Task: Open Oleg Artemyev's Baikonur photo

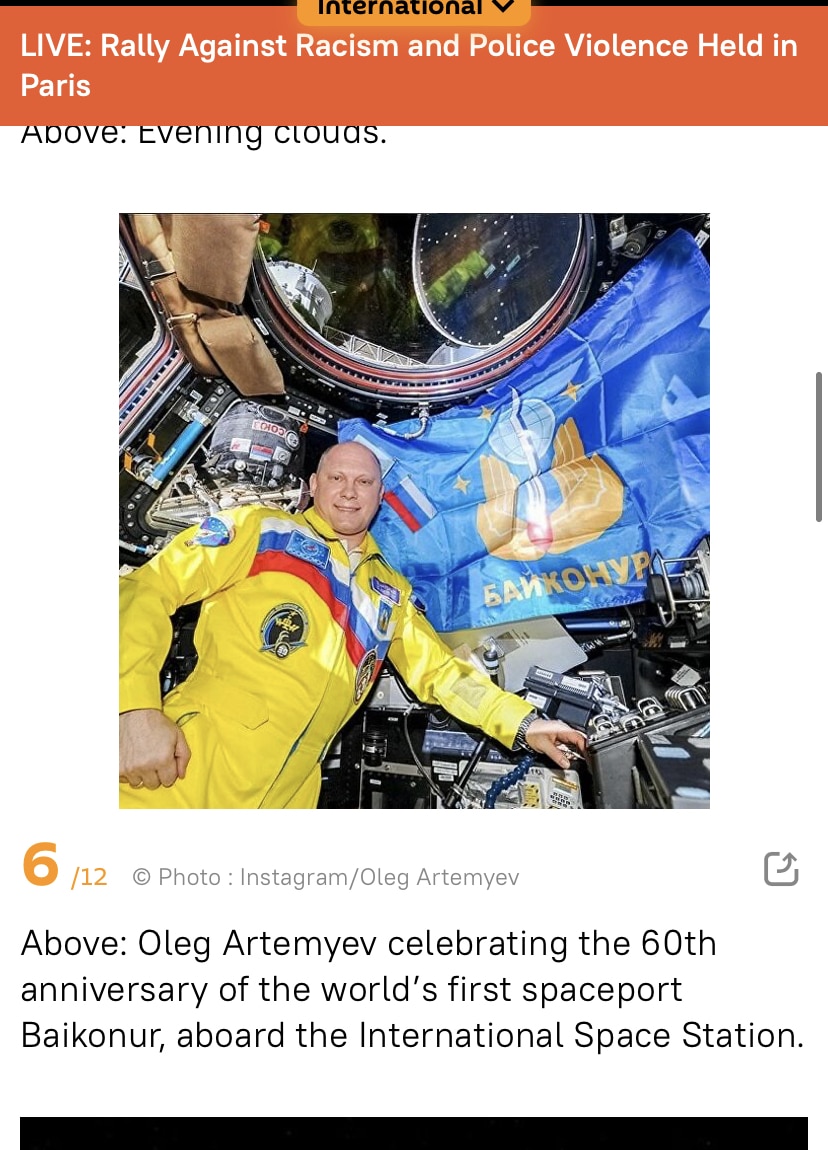Action: tap(414, 510)
